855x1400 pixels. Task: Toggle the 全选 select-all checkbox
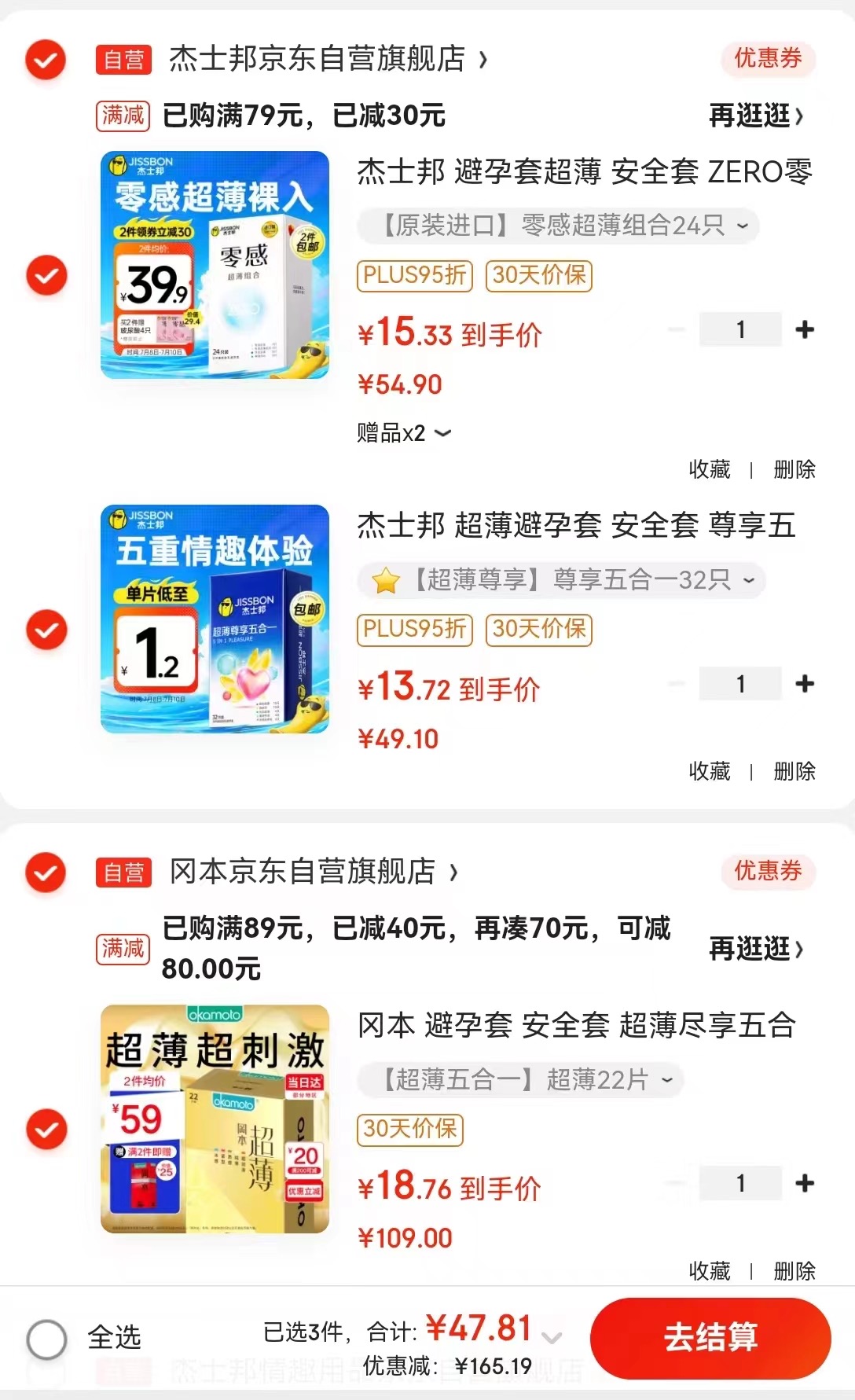[x=47, y=1339]
